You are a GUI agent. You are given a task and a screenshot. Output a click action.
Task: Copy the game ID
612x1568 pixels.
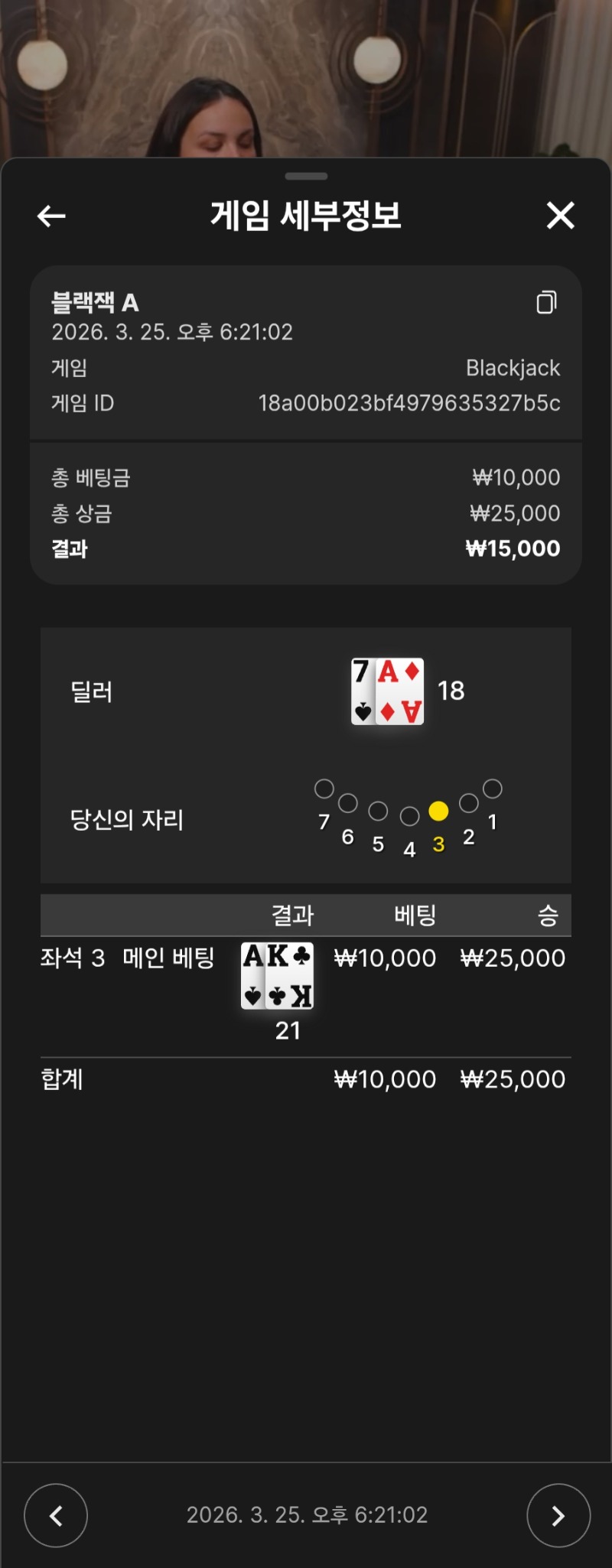click(x=546, y=302)
